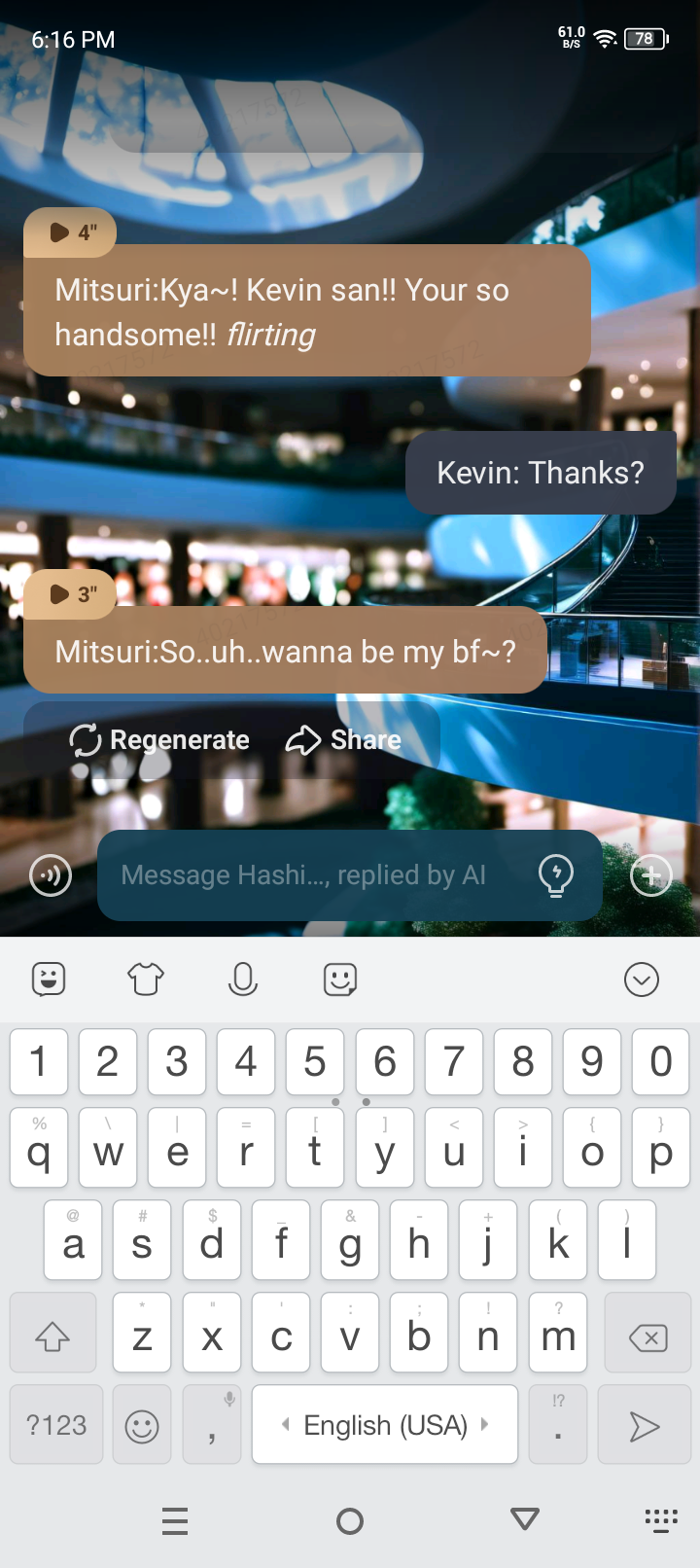The height and width of the screenshot is (1568, 700).
Task: Focus the Message Hashi input field
Action: (311, 875)
